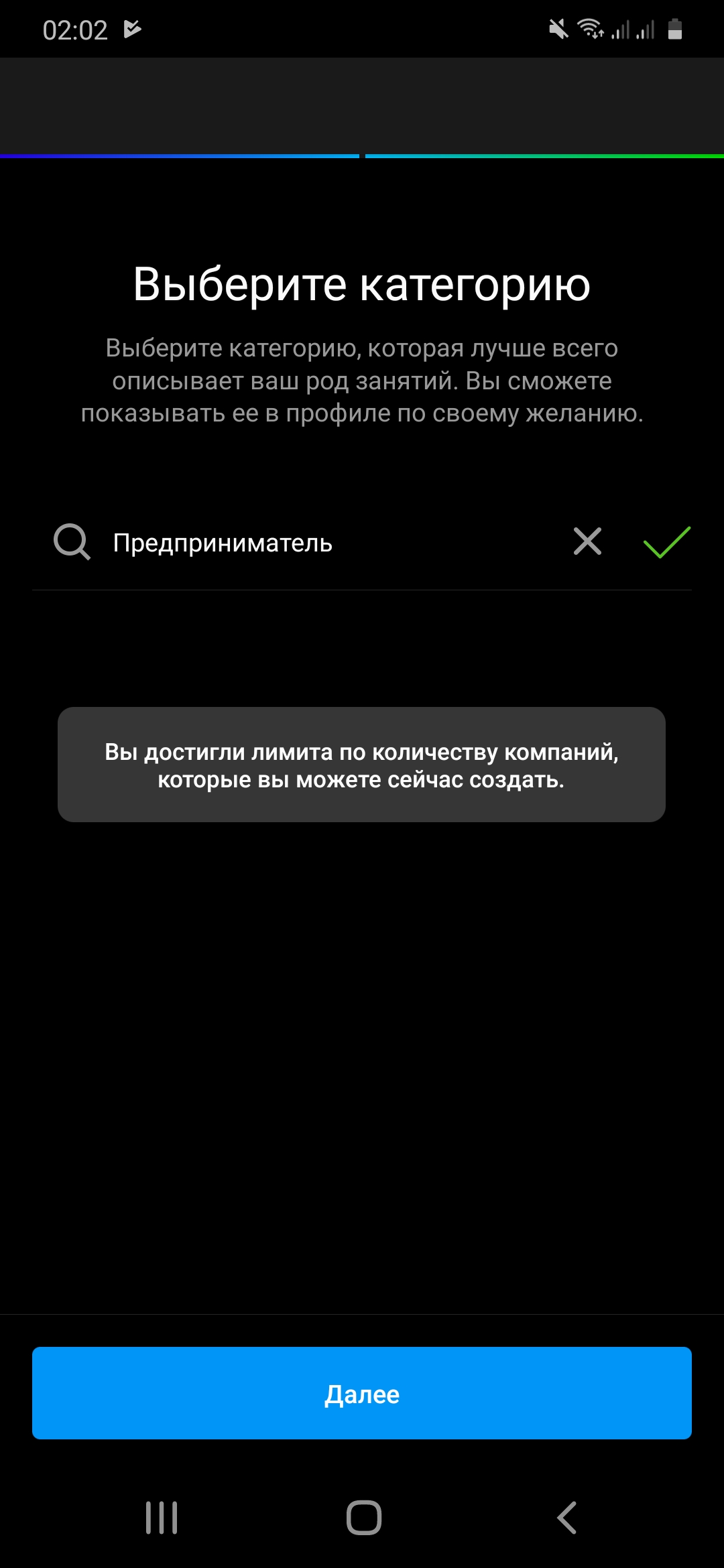Go back using the system back button

point(566,1518)
